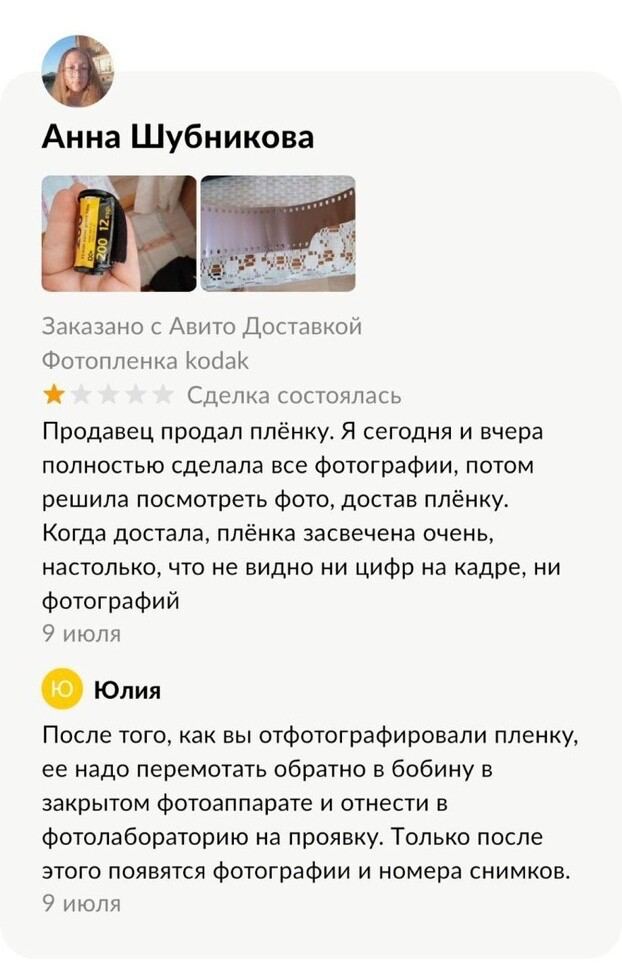This screenshot has width=622, height=968.
Task: Open the review photo of the unrolled film strip
Action: pos(278,233)
